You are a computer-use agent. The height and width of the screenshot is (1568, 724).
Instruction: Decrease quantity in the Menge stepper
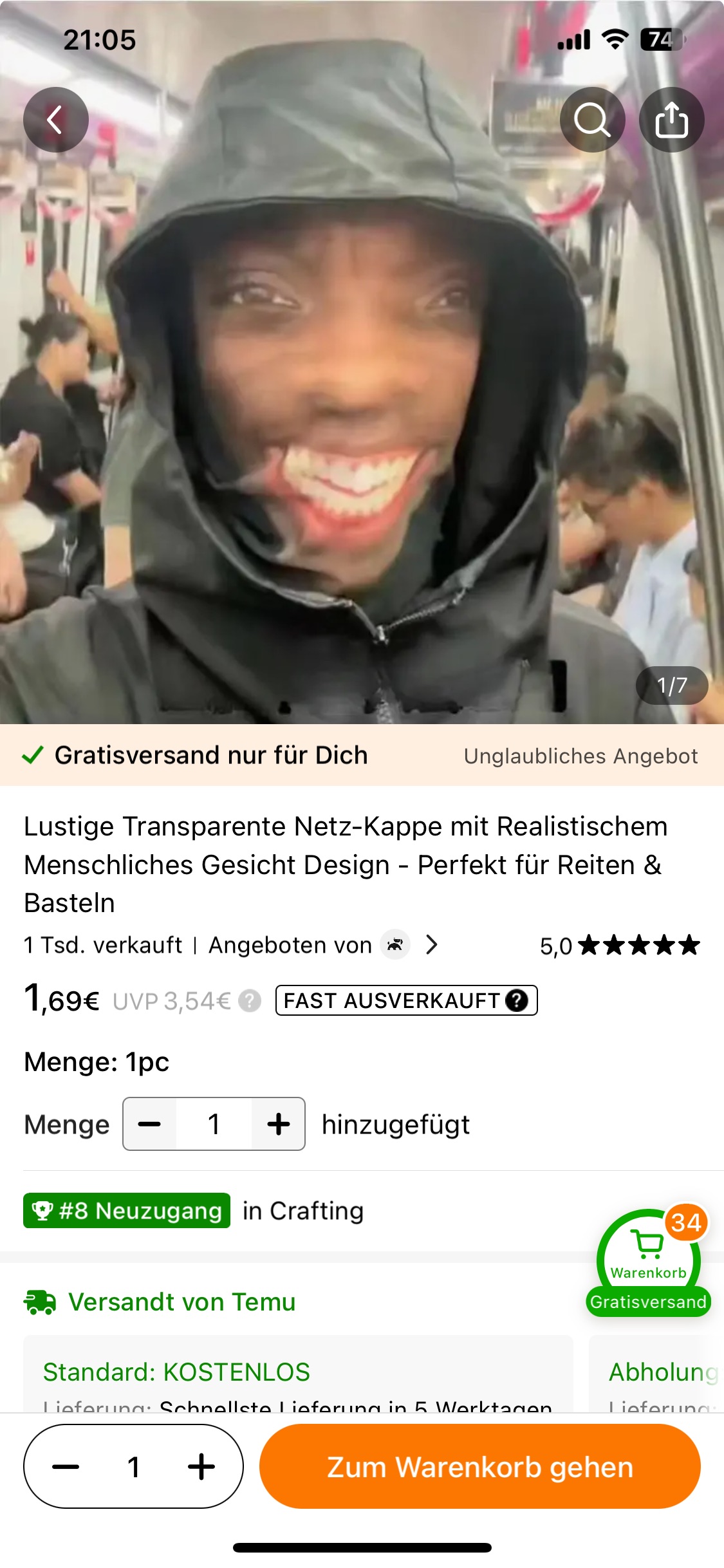tap(150, 1125)
